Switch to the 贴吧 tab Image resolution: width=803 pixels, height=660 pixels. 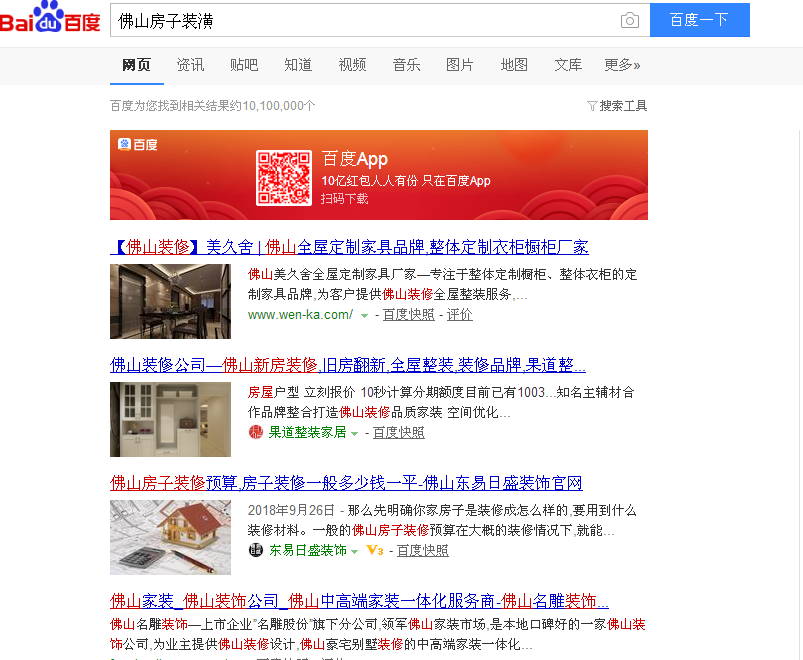point(244,65)
